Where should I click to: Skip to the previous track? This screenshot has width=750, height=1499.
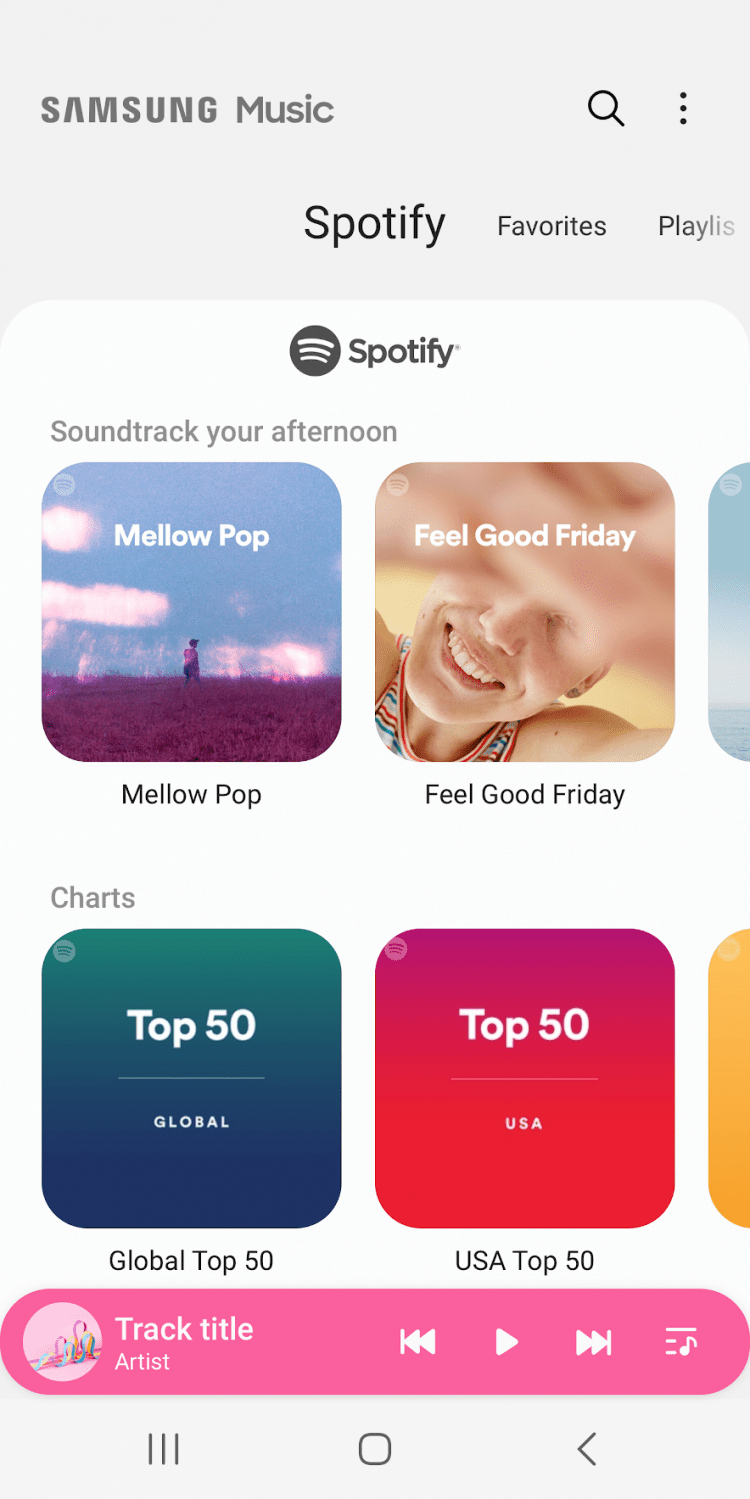click(418, 1342)
